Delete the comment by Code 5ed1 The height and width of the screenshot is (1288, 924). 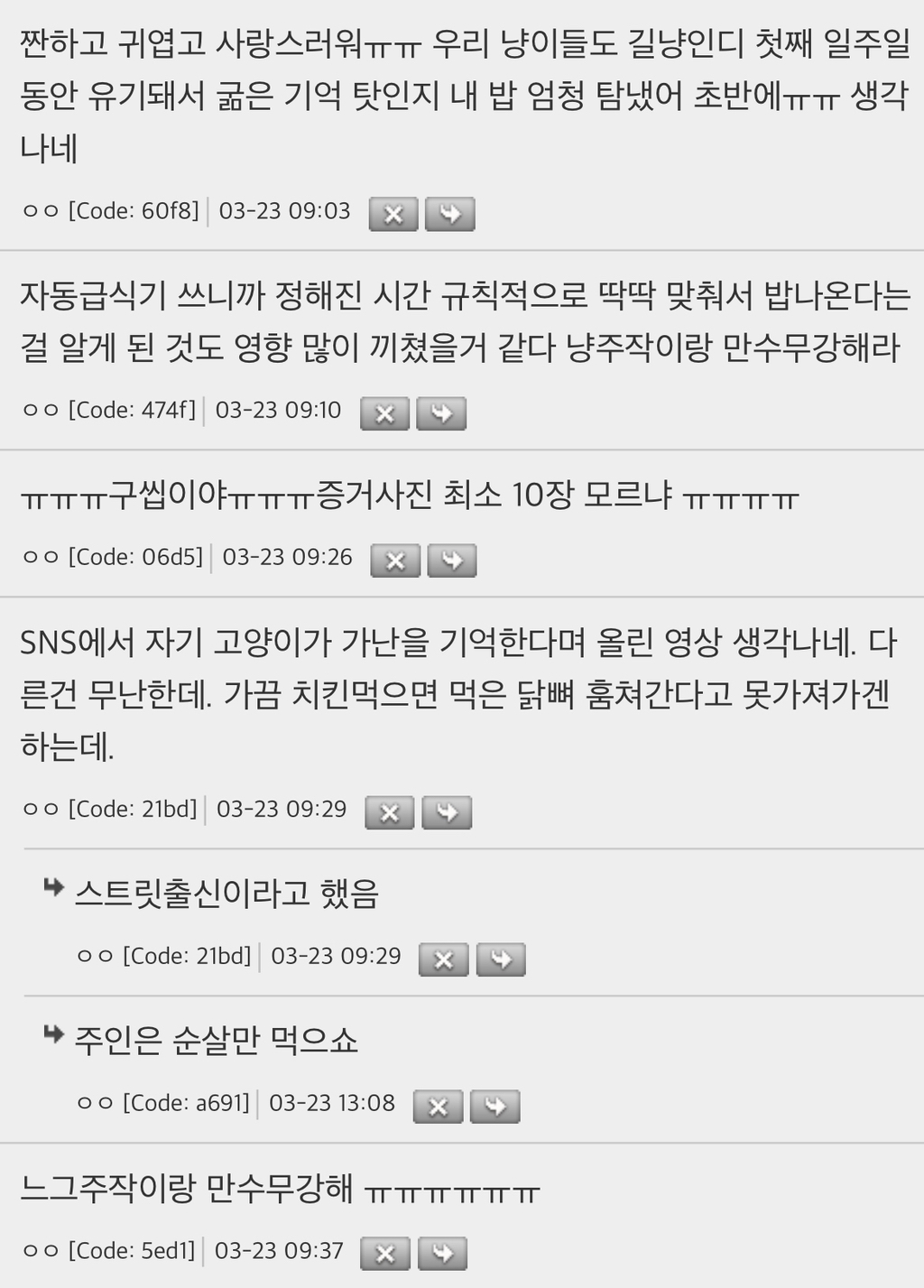click(x=384, y=1254)
